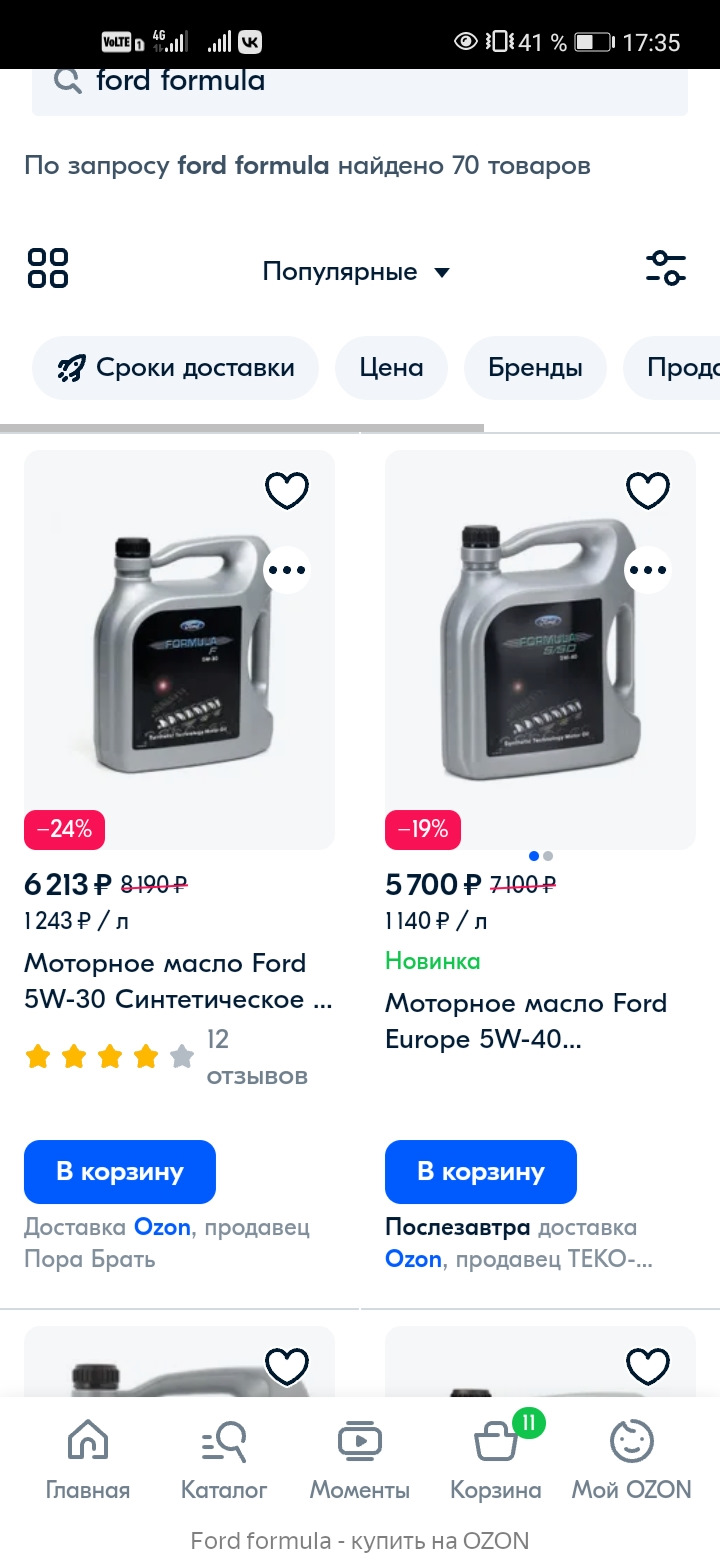Open the Мой OZON smiley icon
720x1560 pixels.
[631, 1438]
